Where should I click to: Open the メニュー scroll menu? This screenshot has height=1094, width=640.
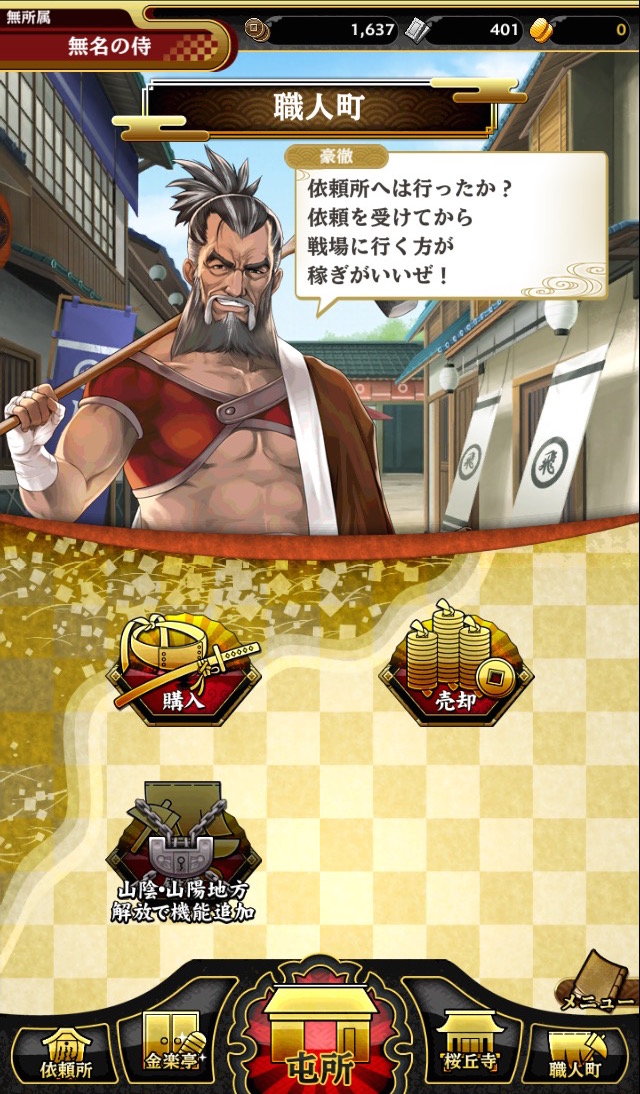tap(597, 985)
